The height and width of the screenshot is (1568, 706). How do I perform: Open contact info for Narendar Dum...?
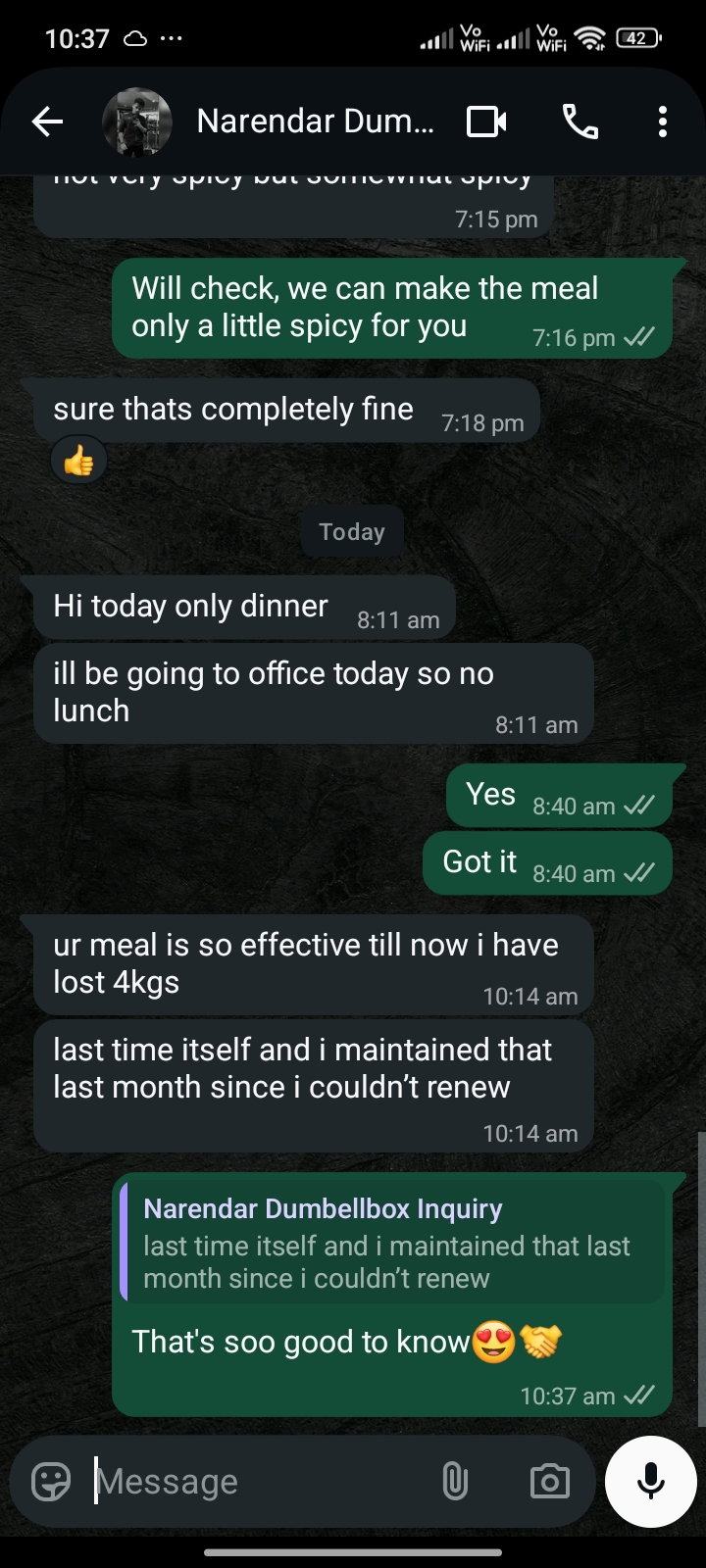point(314,122)
